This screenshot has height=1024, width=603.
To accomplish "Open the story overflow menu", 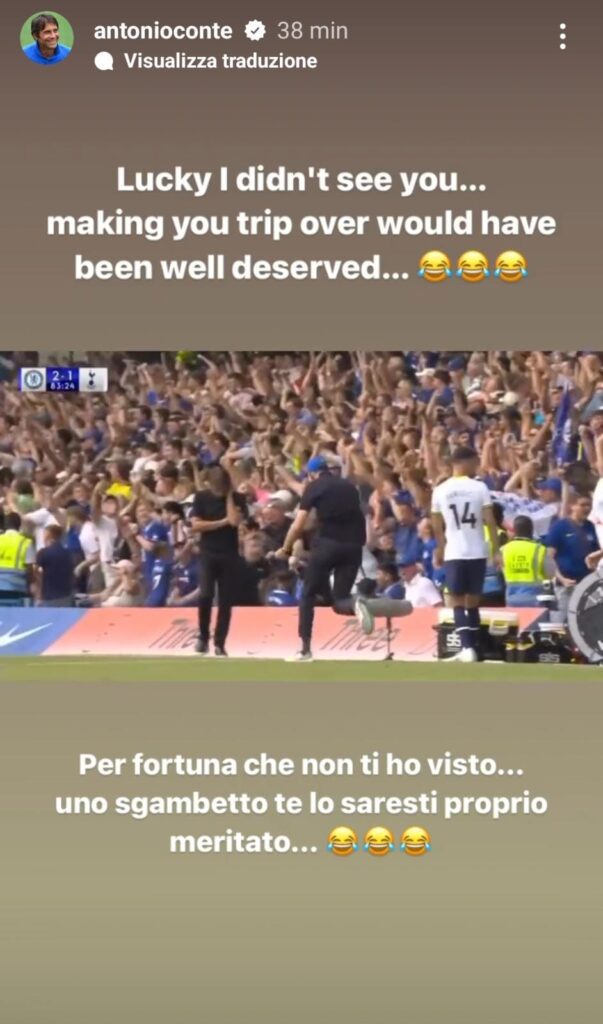I will point(562,37).
